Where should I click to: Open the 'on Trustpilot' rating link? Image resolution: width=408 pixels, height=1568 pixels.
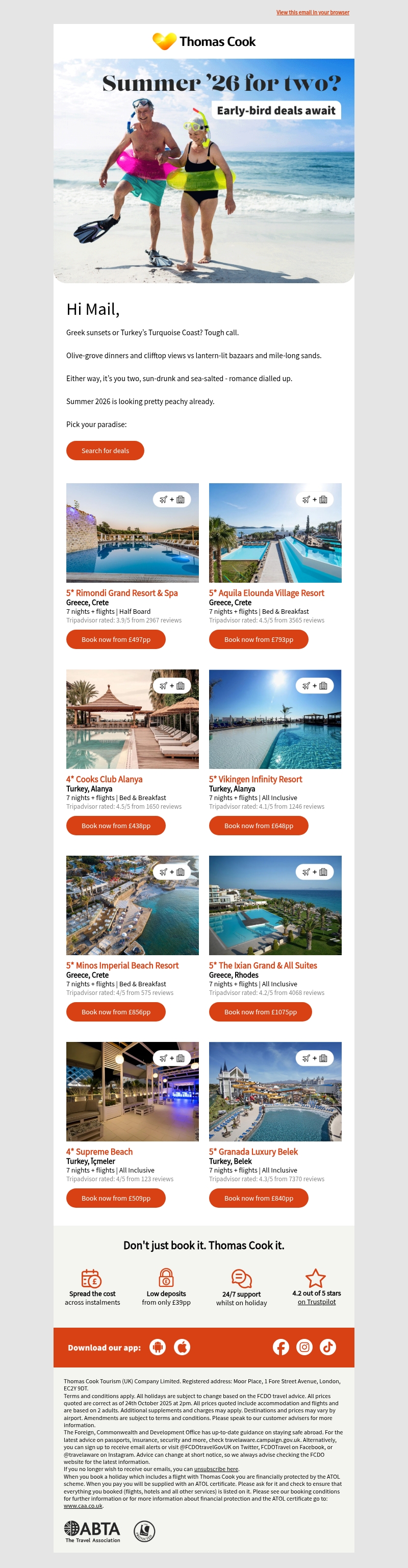tap(317, 1302)
